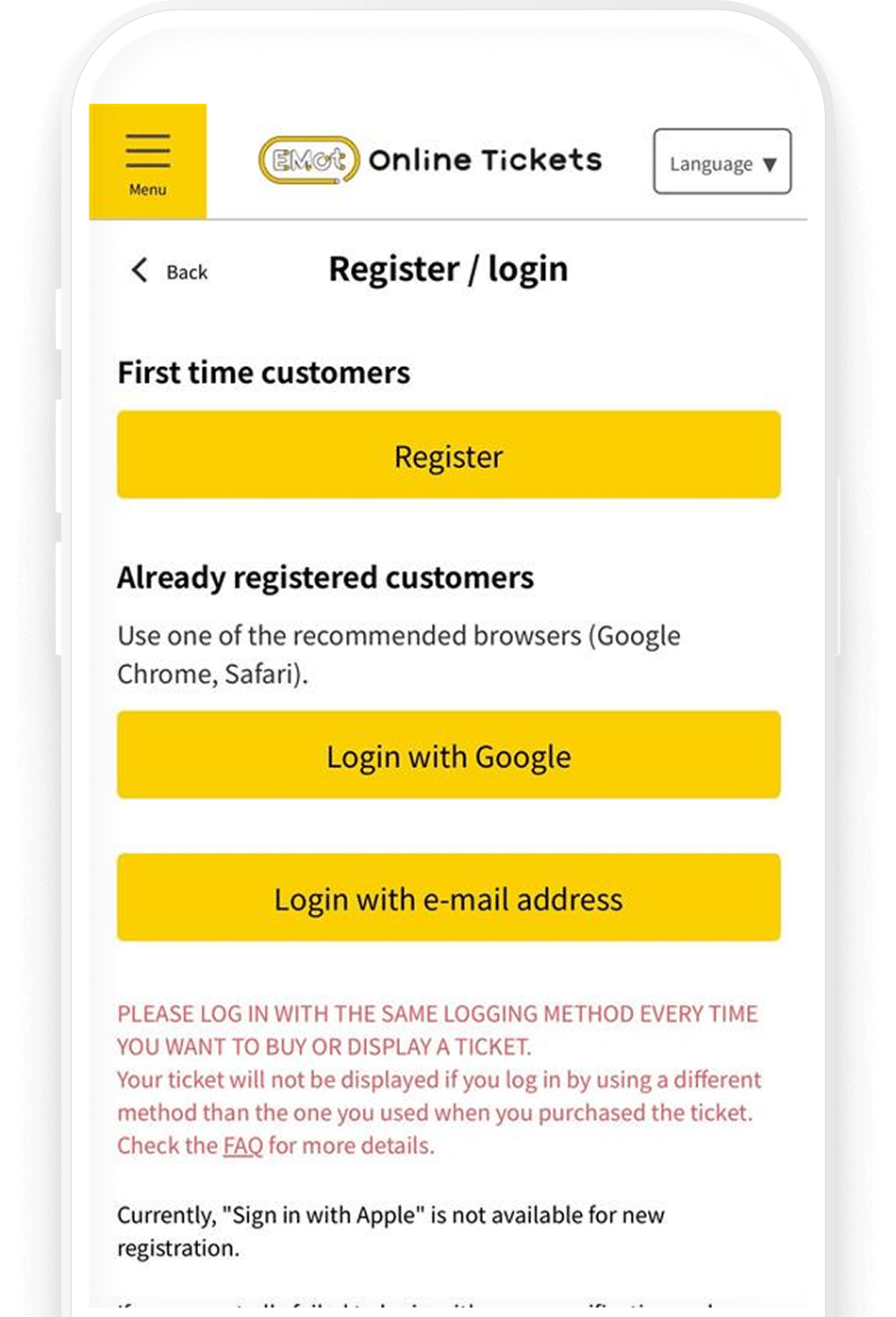
Task: Choose Login with Google
Action: coord(448,755)
